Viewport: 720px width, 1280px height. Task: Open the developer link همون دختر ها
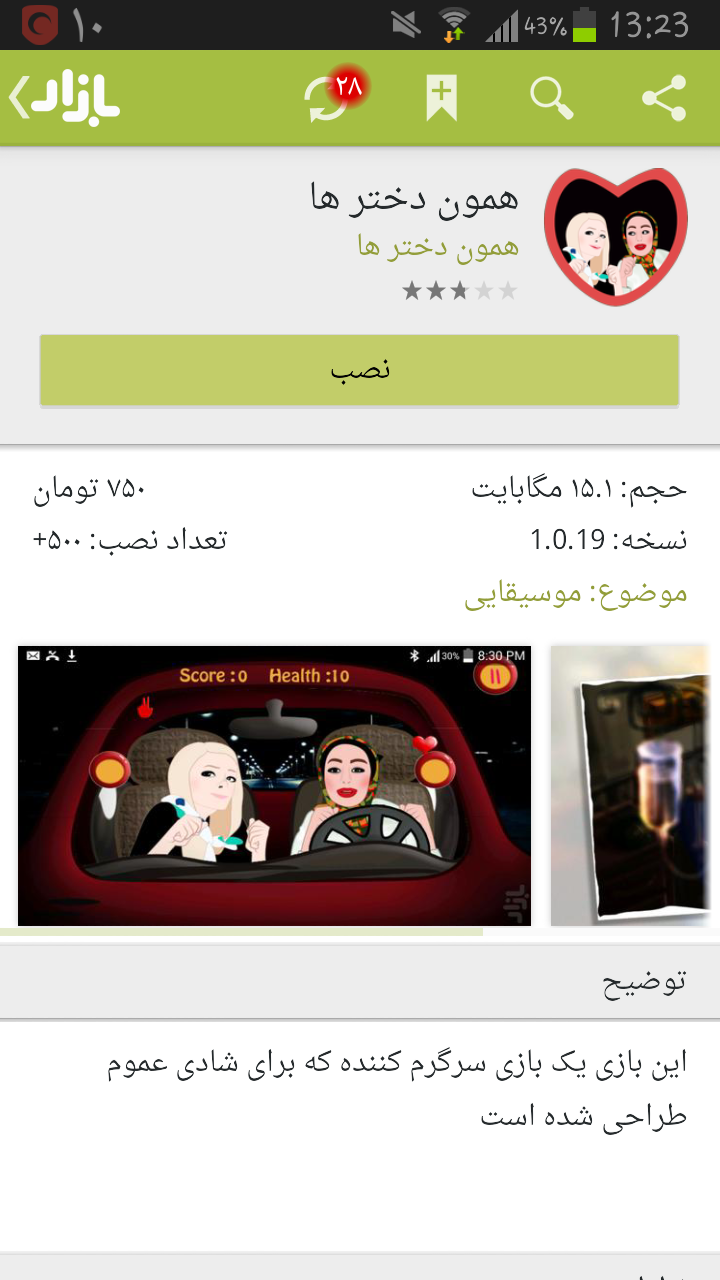(438, 246)
